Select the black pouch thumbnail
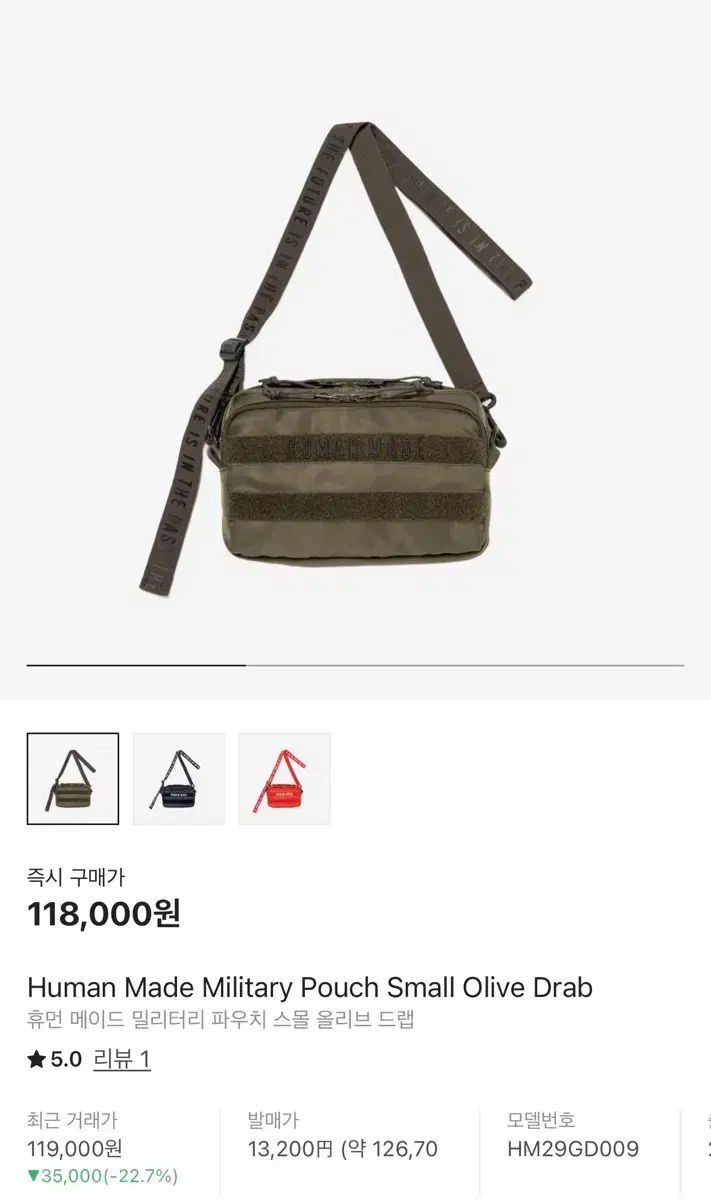 (178, 779)
